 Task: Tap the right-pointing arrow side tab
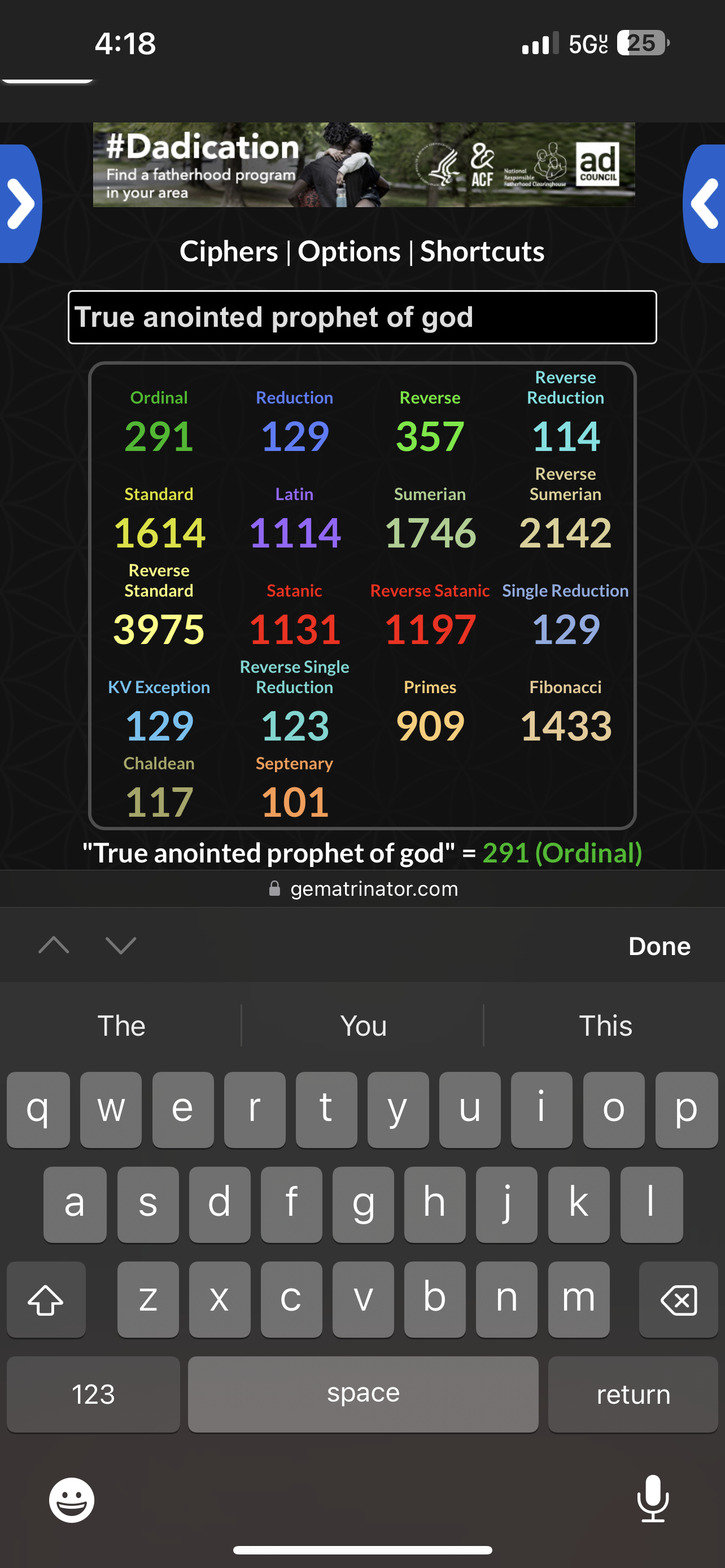(20, 204)
